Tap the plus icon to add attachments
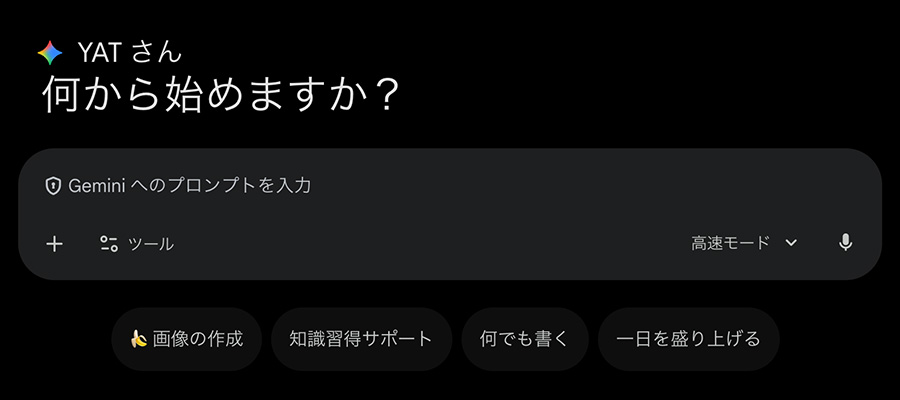The height and width of the screenshot is (400, 900). pyautogui.click(x=55, y=243)
